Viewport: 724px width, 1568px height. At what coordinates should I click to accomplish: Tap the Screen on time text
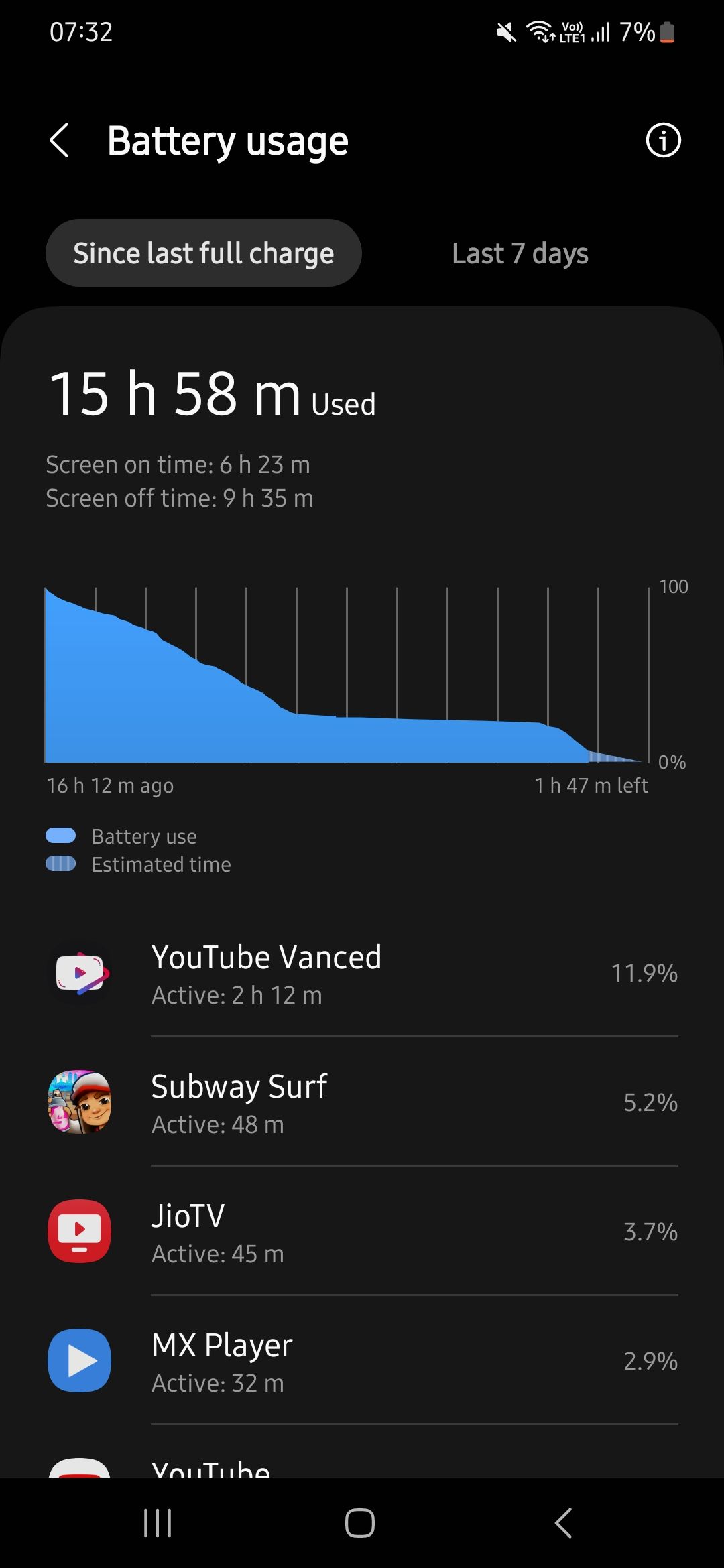point(178,464)
